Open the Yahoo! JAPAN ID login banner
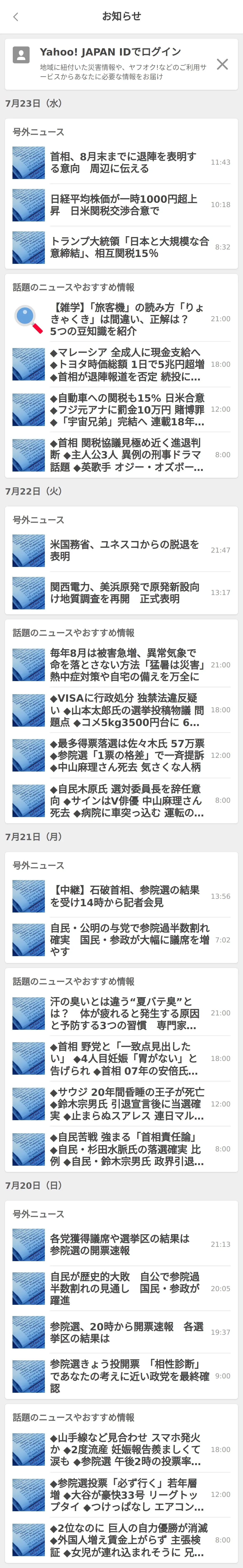This screenshot has width=243, height=1568. click(x=115, y=63)
